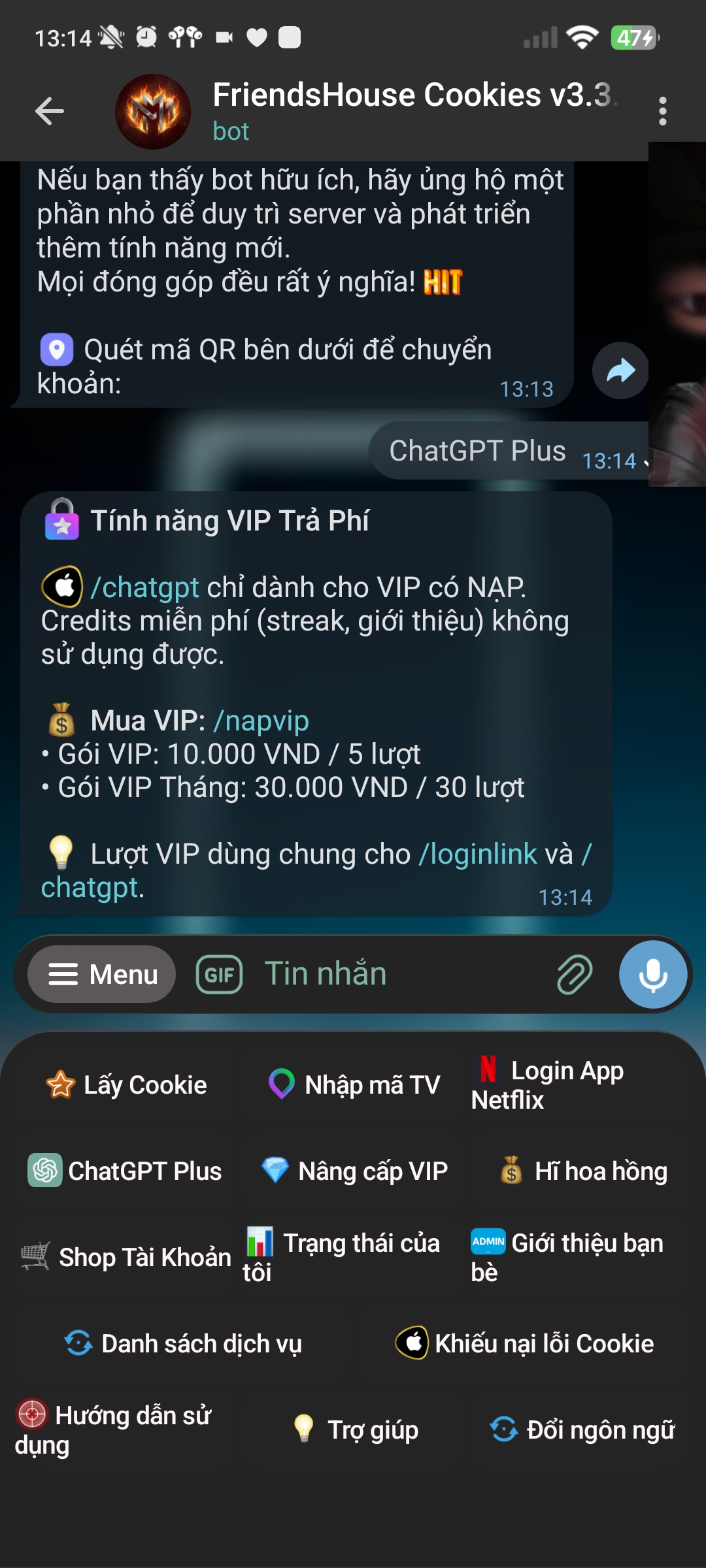Image resolution: width=706 pixels, height=1568 pixels.
Task: Forward the donation message
Action: pos(620,370)
